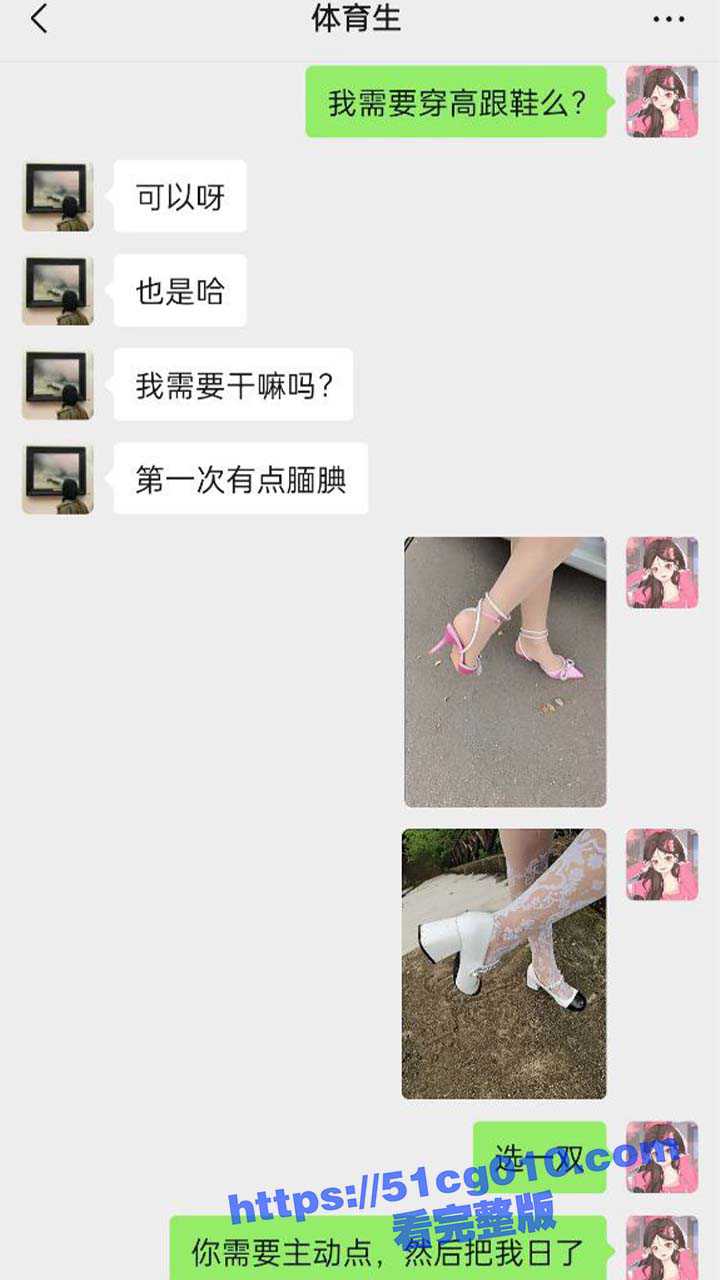Open the three-dot chat options menu

tap(668, 19)
